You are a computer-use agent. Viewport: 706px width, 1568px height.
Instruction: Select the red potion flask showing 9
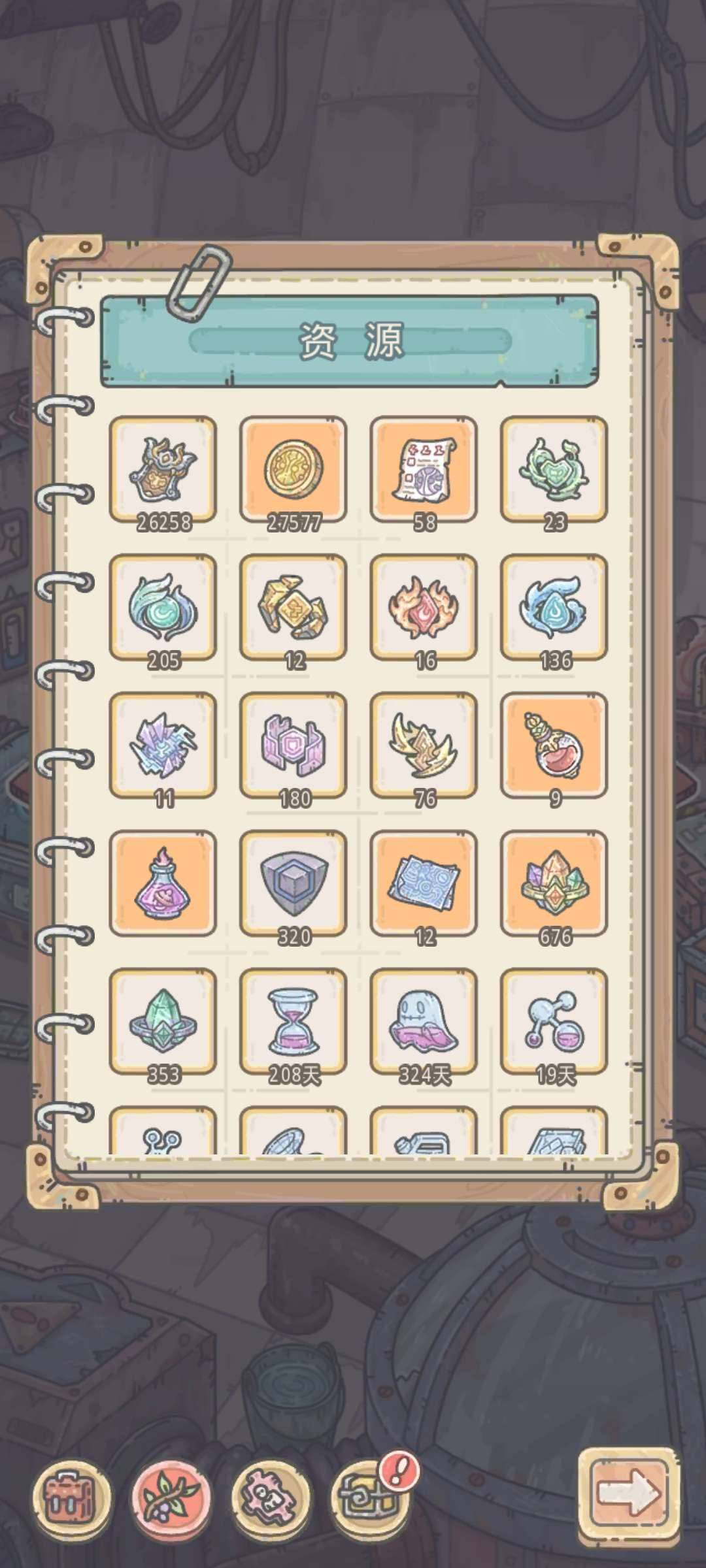[x=554, y=745]
